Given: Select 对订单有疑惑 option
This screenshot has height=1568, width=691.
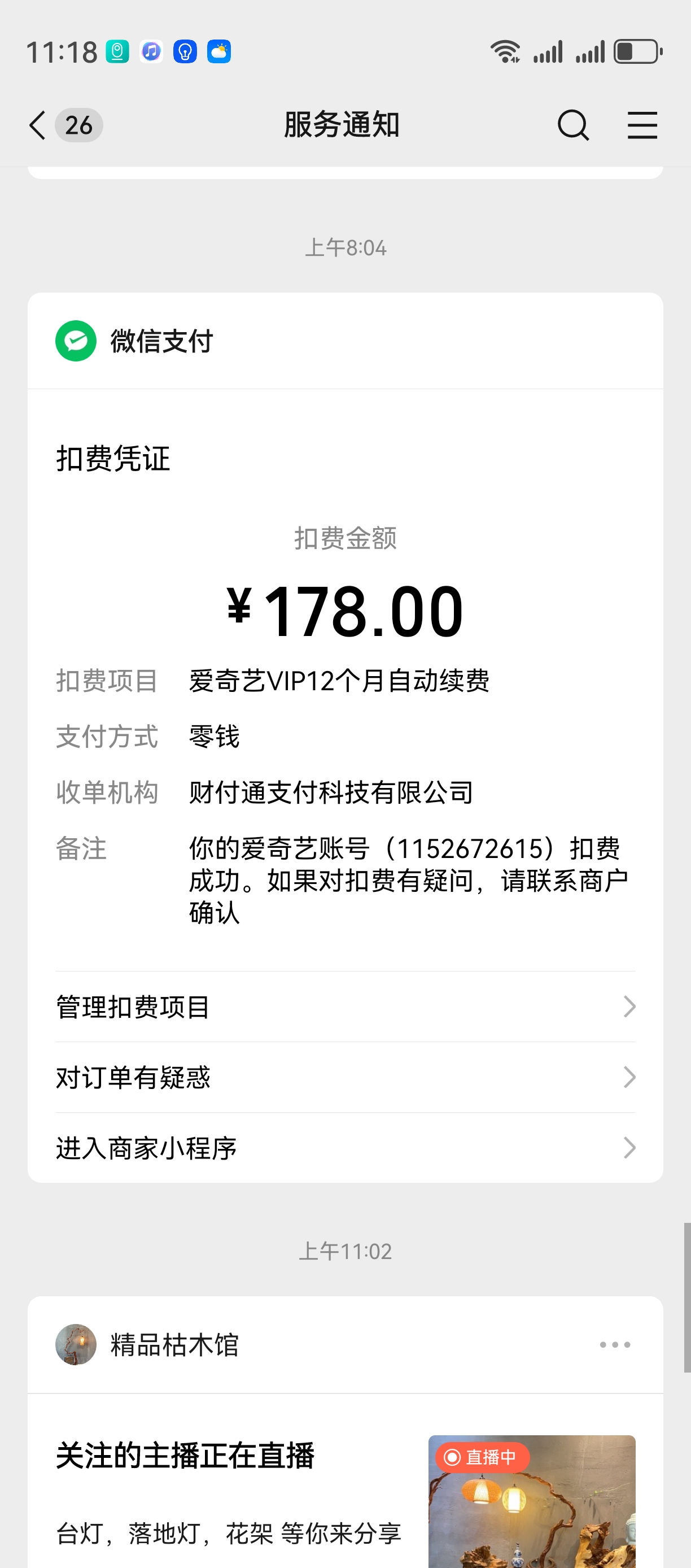Looking at the screenshot, I should [345, 1077].
